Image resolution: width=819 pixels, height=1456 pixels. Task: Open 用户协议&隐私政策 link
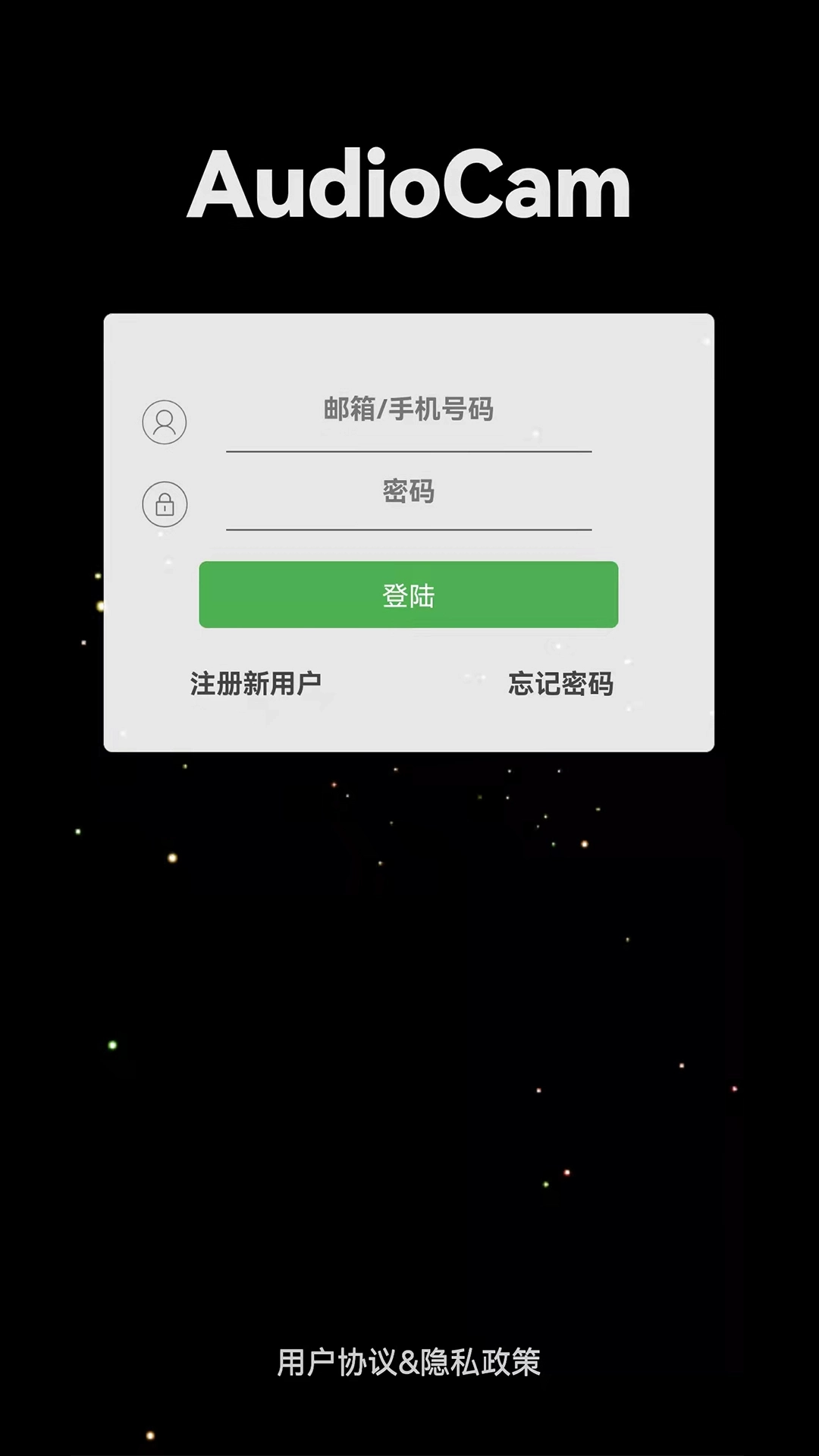[x=409, y=1363]
